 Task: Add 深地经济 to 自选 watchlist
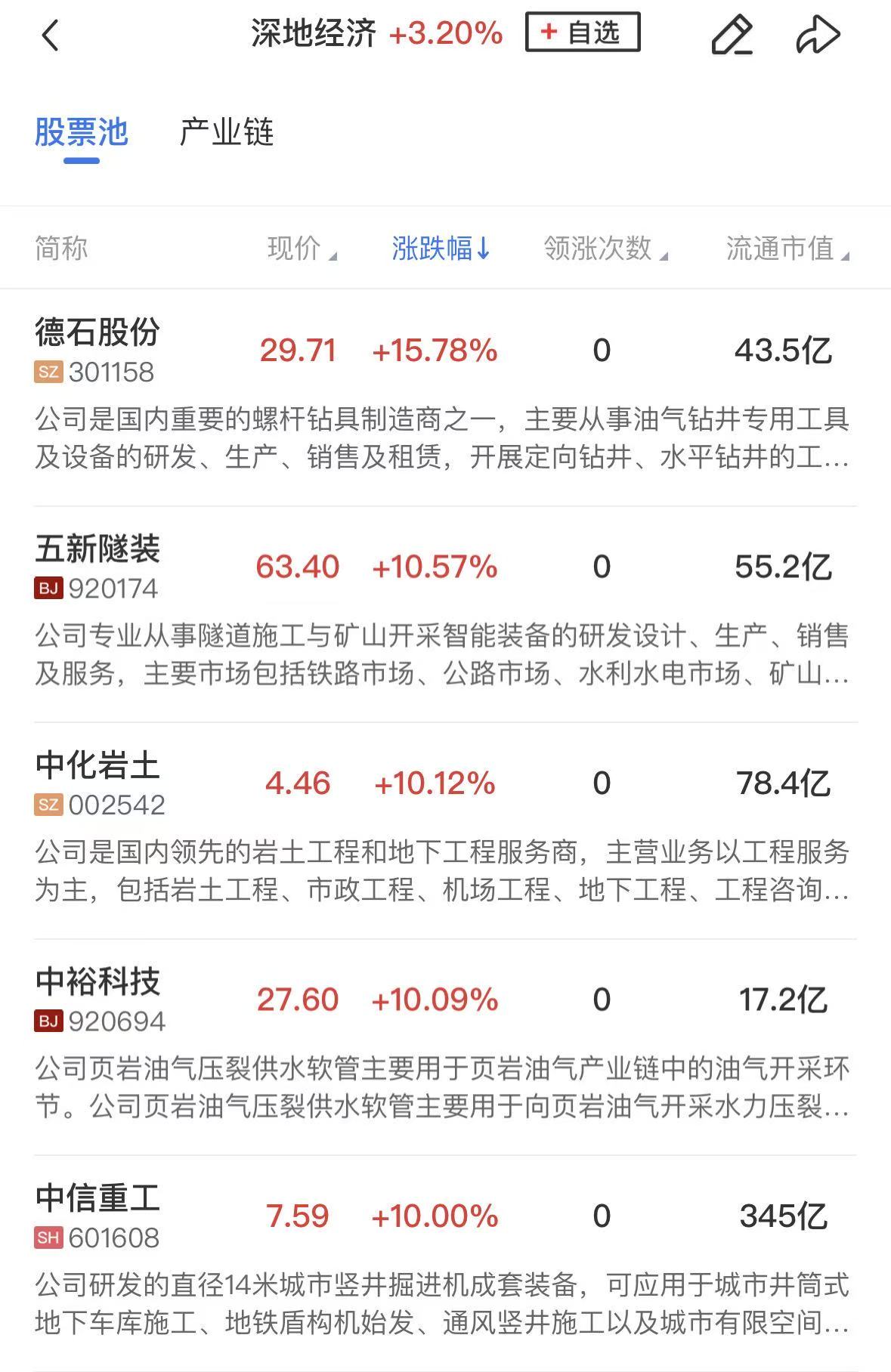click(583, 32)
